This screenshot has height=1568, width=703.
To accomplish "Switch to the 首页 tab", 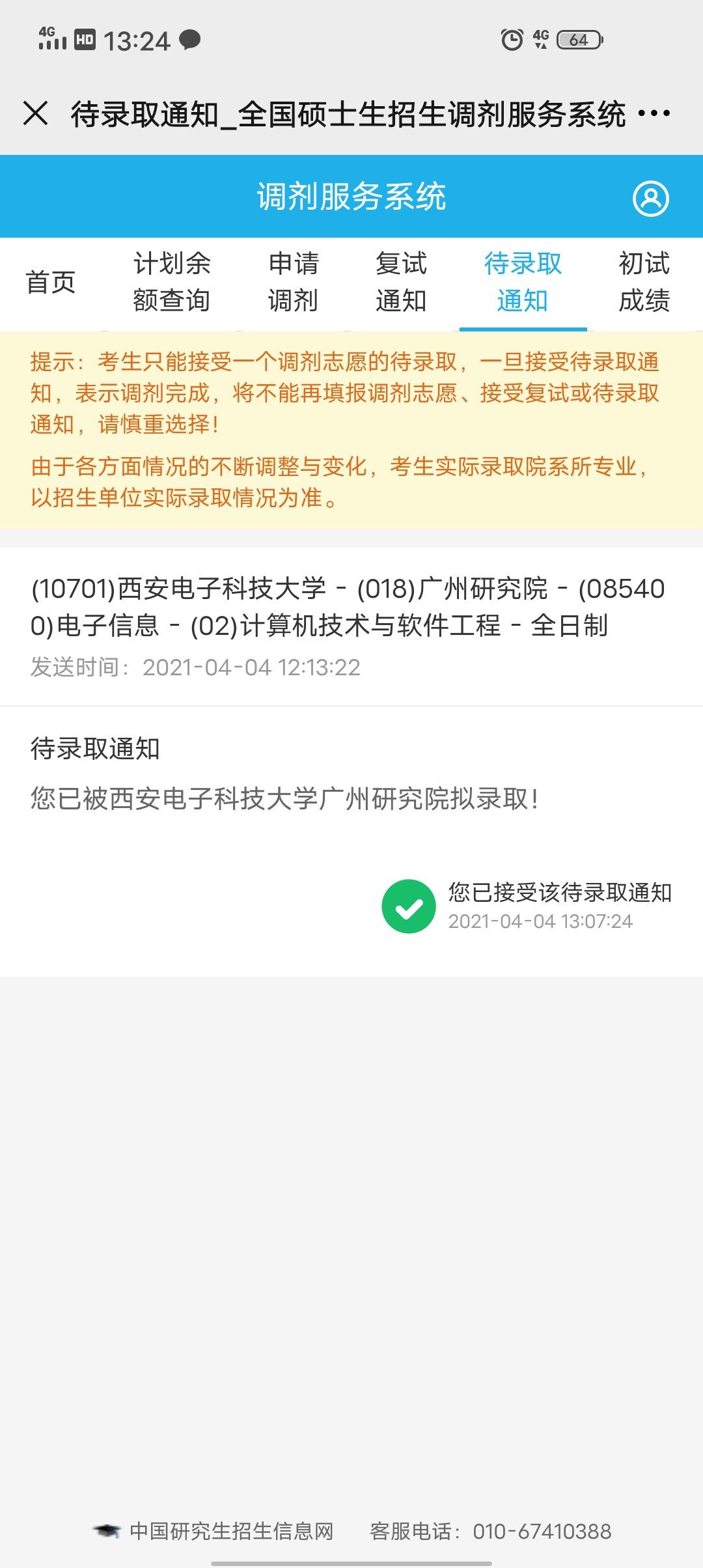I will 51,283.
